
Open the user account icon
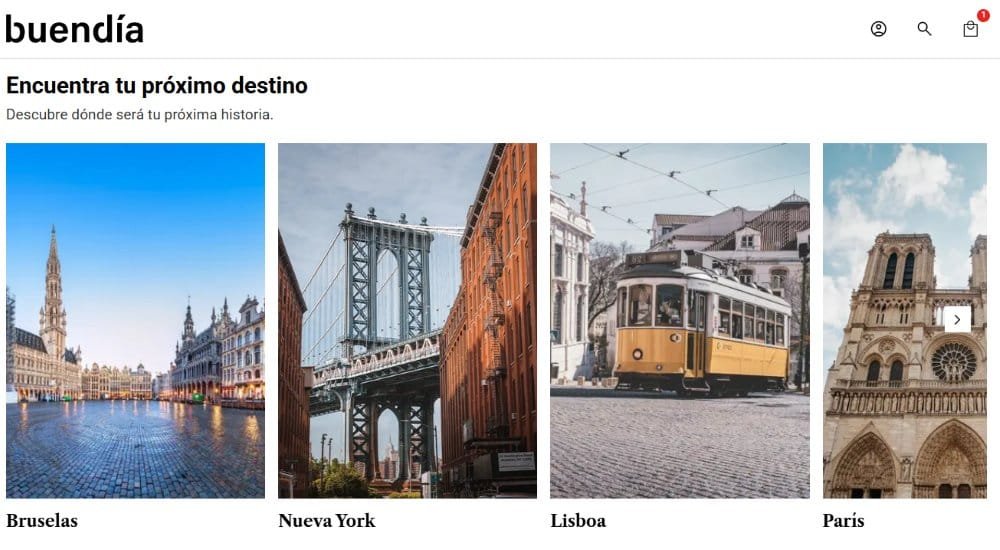878,29
